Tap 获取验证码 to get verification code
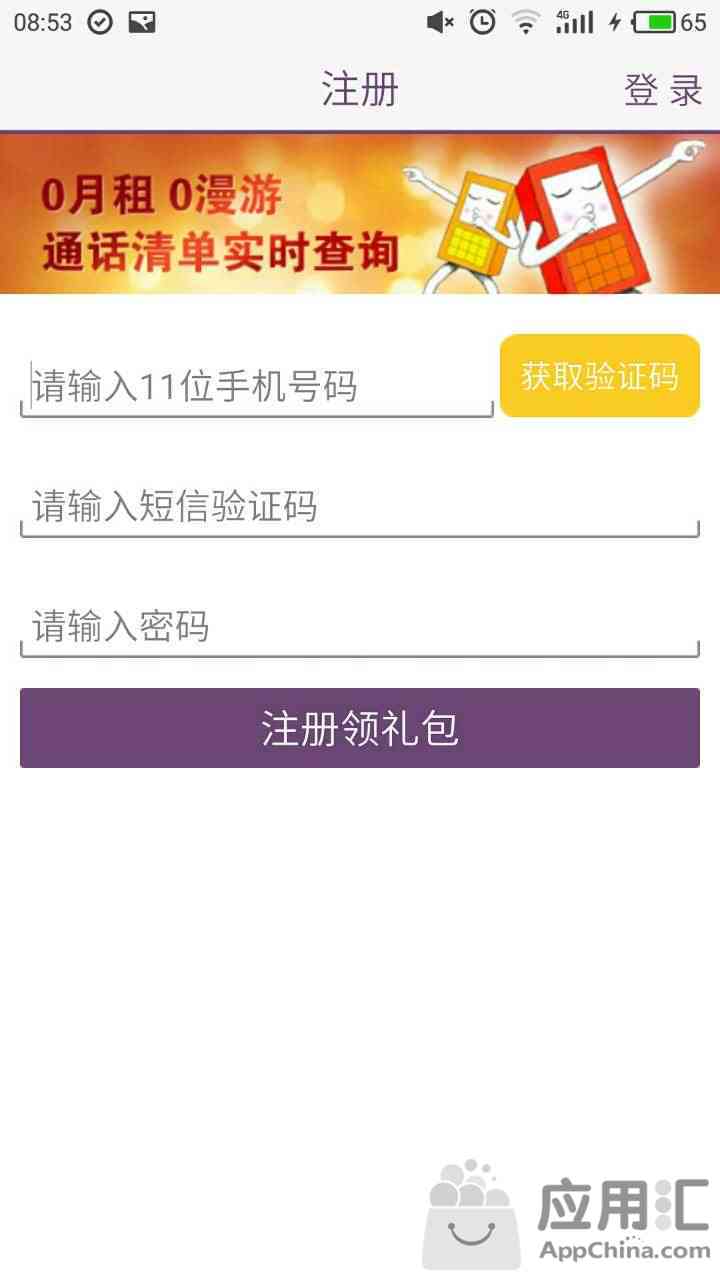Screen dimensions: 720x1280 (599, 376)
